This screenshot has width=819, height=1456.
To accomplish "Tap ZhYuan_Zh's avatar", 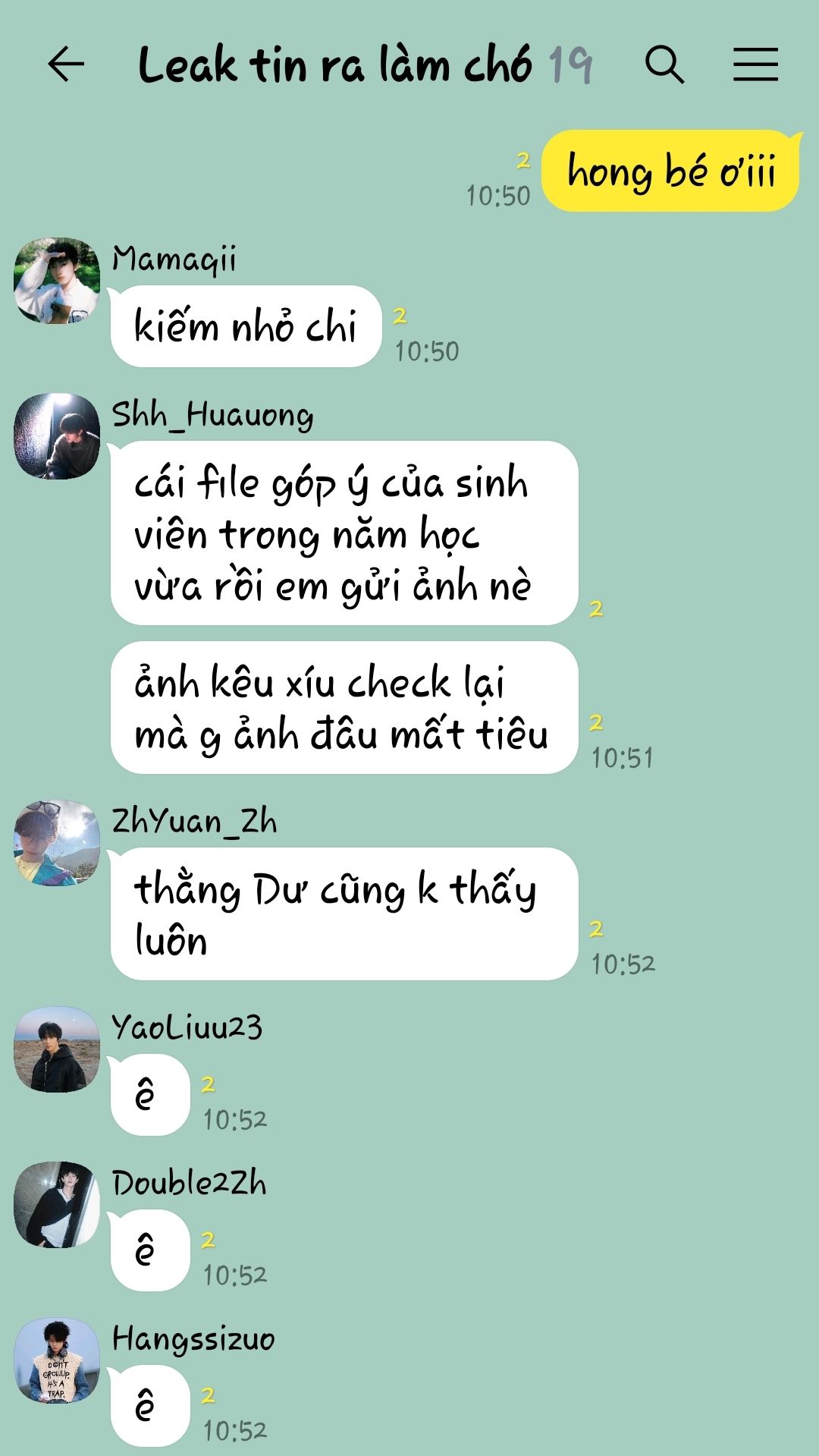I will [x=57, y=843].
